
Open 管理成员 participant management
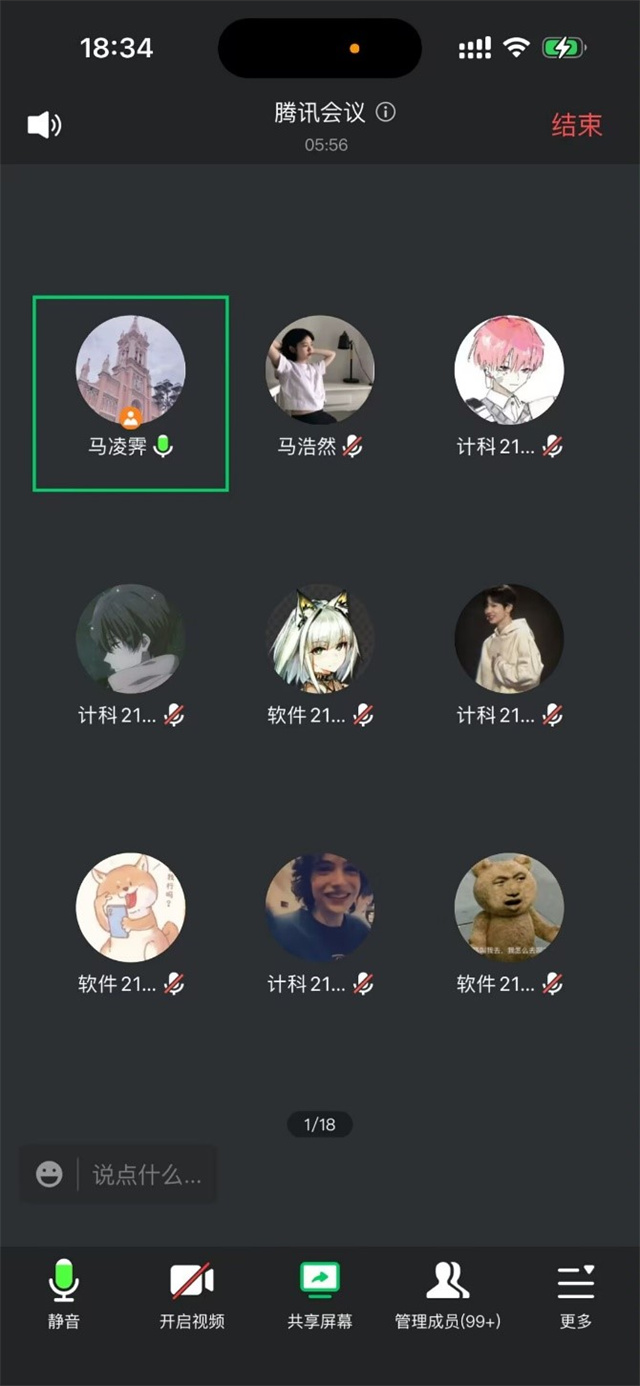(448, 1294)
